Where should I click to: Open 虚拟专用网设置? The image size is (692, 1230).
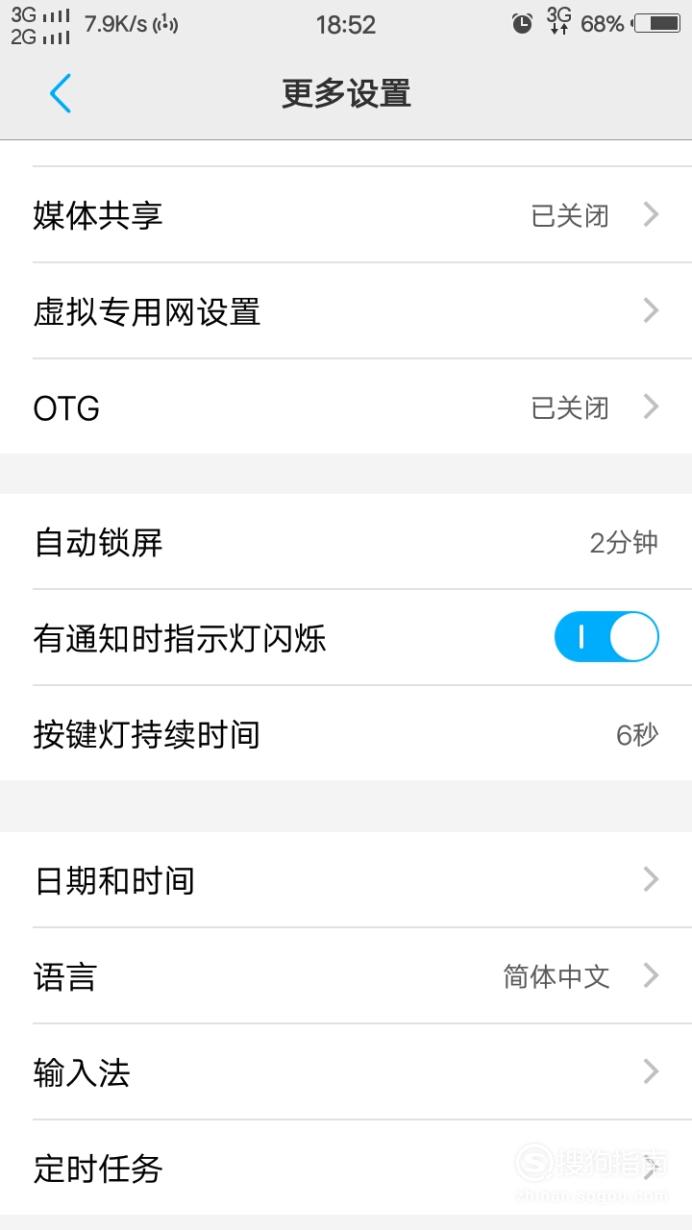click(x=346, y=311)
